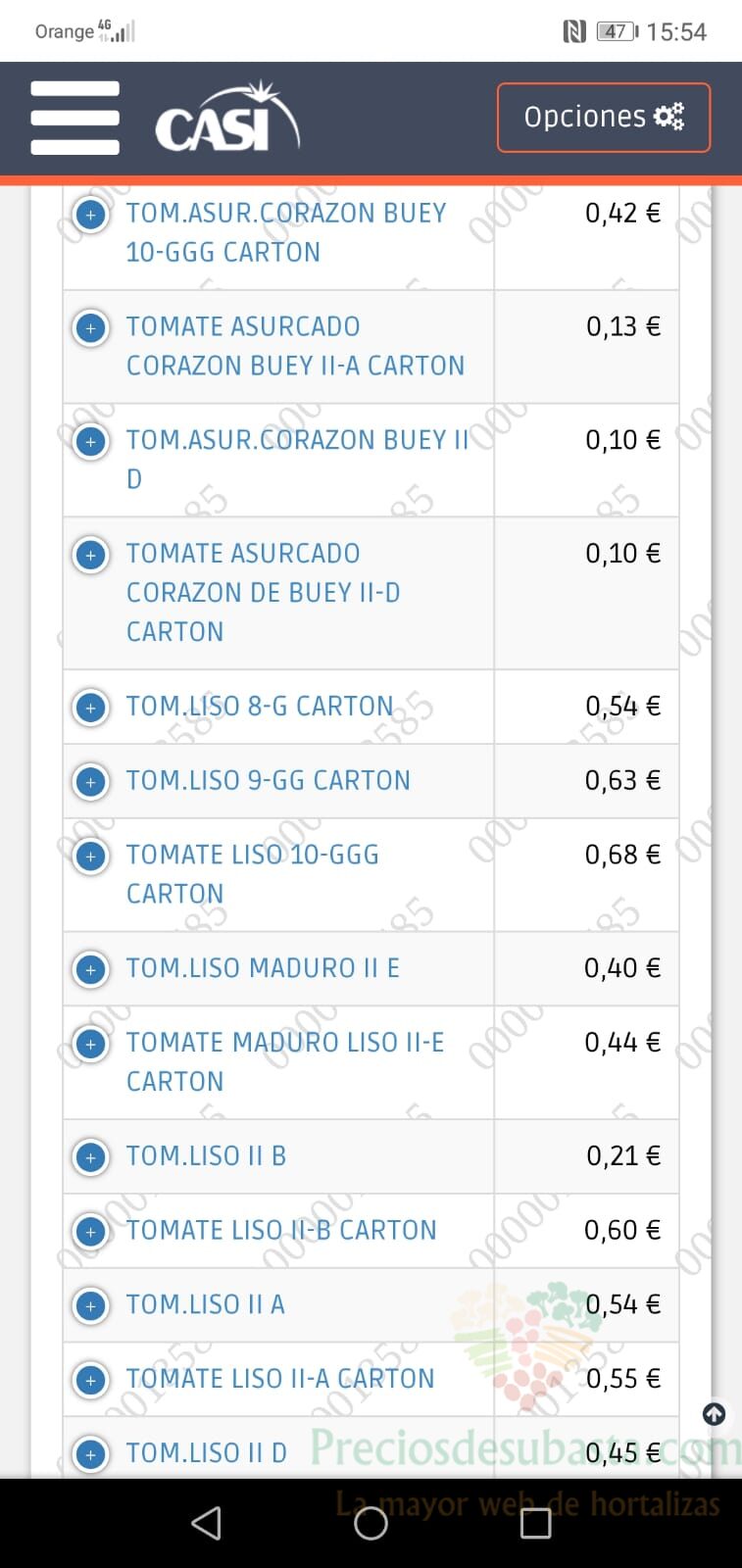Open the hamburger navigation menu
Image resolution: width=742 pixels, height=1568 pixels.
tap(74, 118)
